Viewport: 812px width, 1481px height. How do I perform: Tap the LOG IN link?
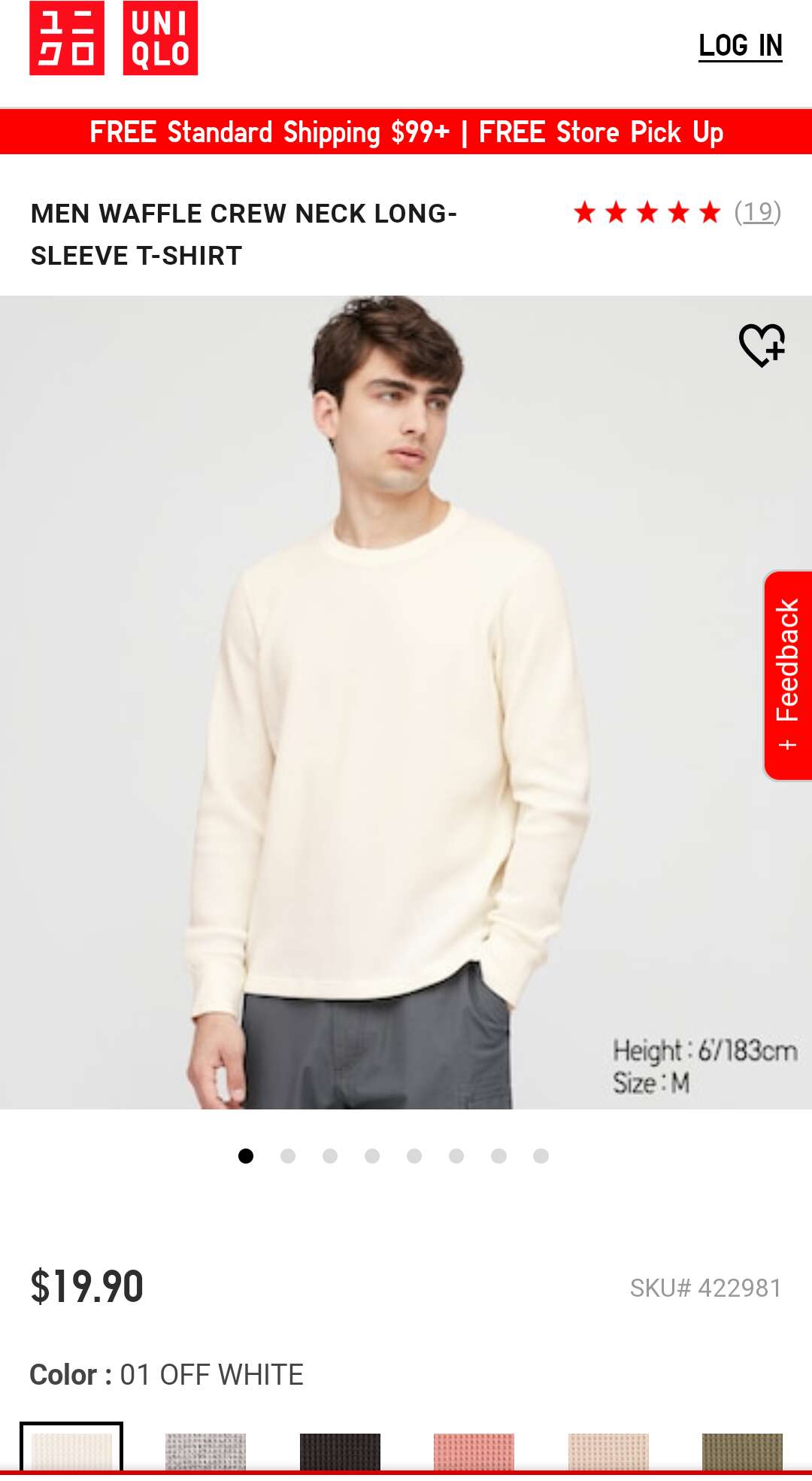(x=741, y=46)
